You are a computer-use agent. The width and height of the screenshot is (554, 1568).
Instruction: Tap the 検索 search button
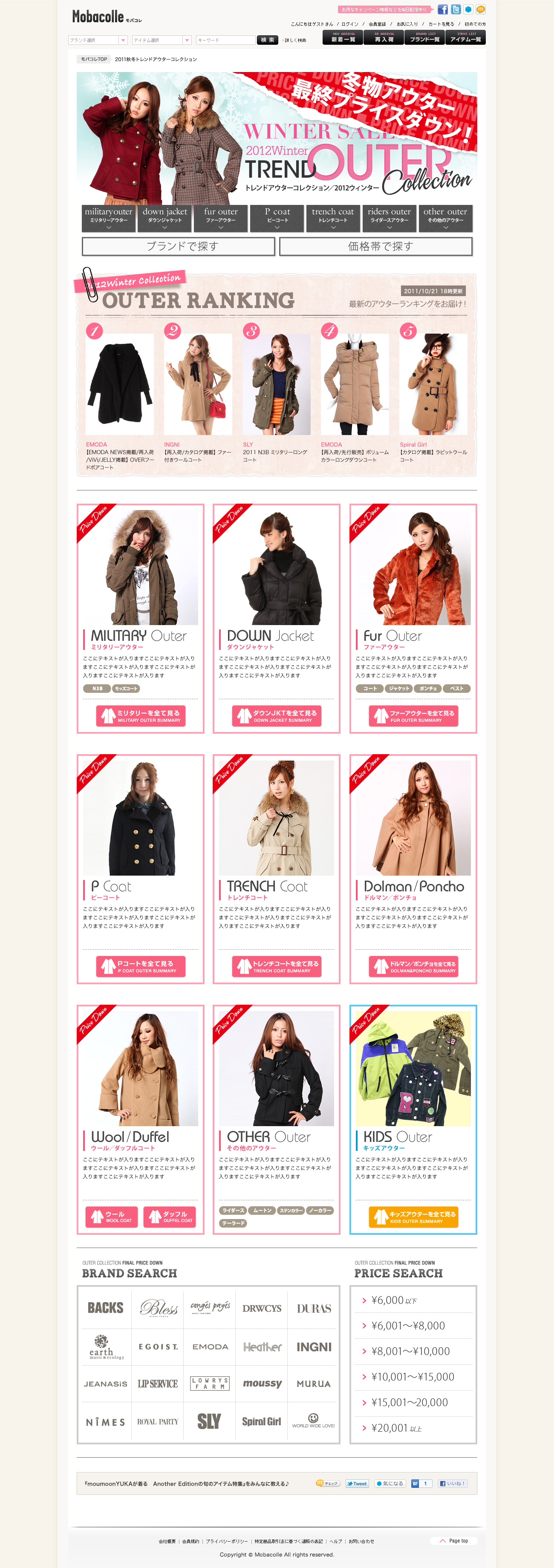click(267, 40)
